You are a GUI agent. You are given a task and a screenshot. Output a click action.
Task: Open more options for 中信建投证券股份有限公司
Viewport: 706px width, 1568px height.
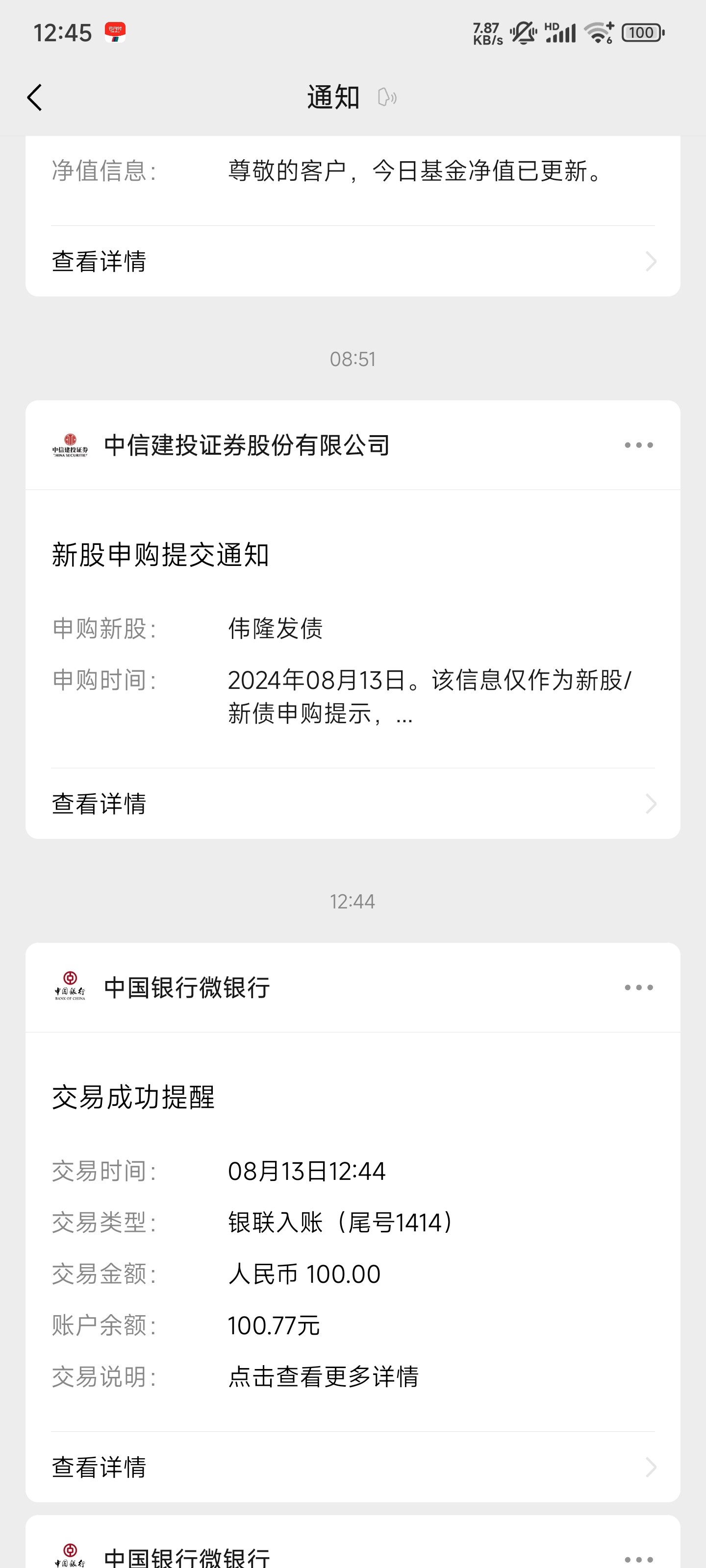[638, 445]
